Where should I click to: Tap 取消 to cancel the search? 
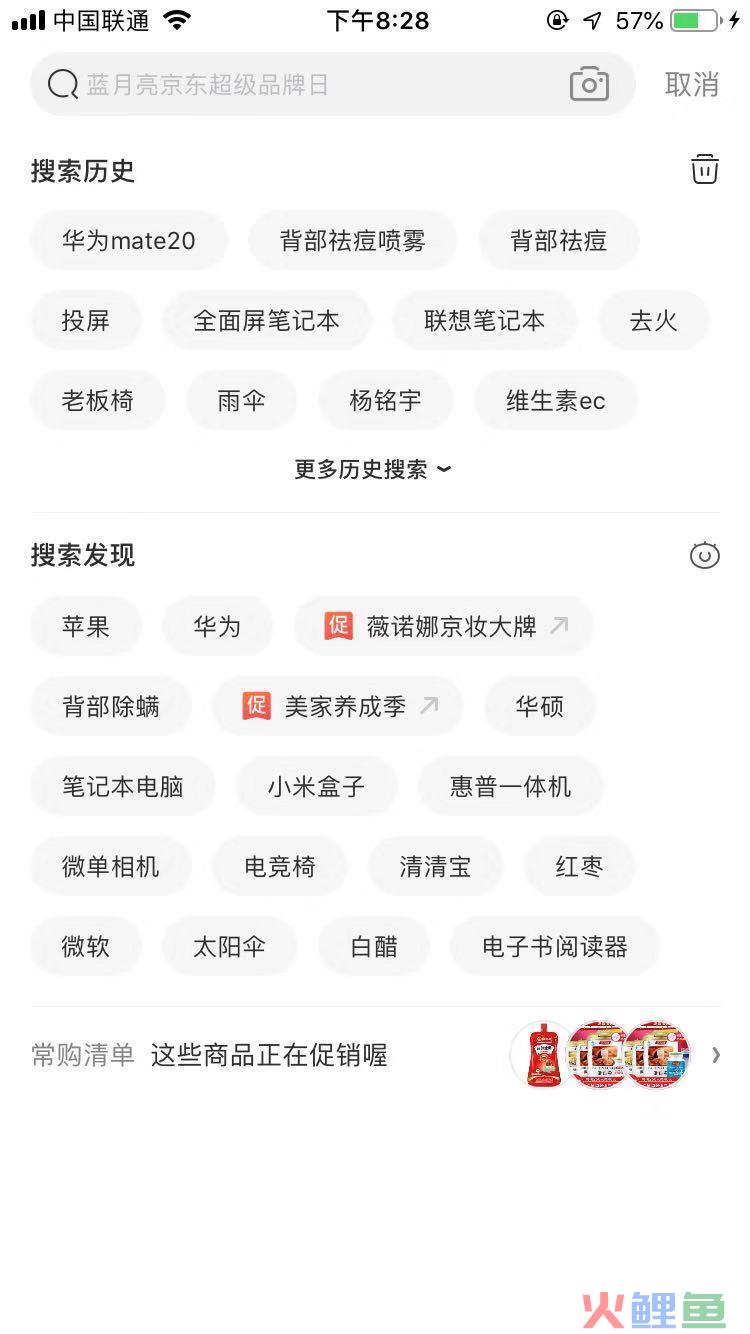coord(692,85)
